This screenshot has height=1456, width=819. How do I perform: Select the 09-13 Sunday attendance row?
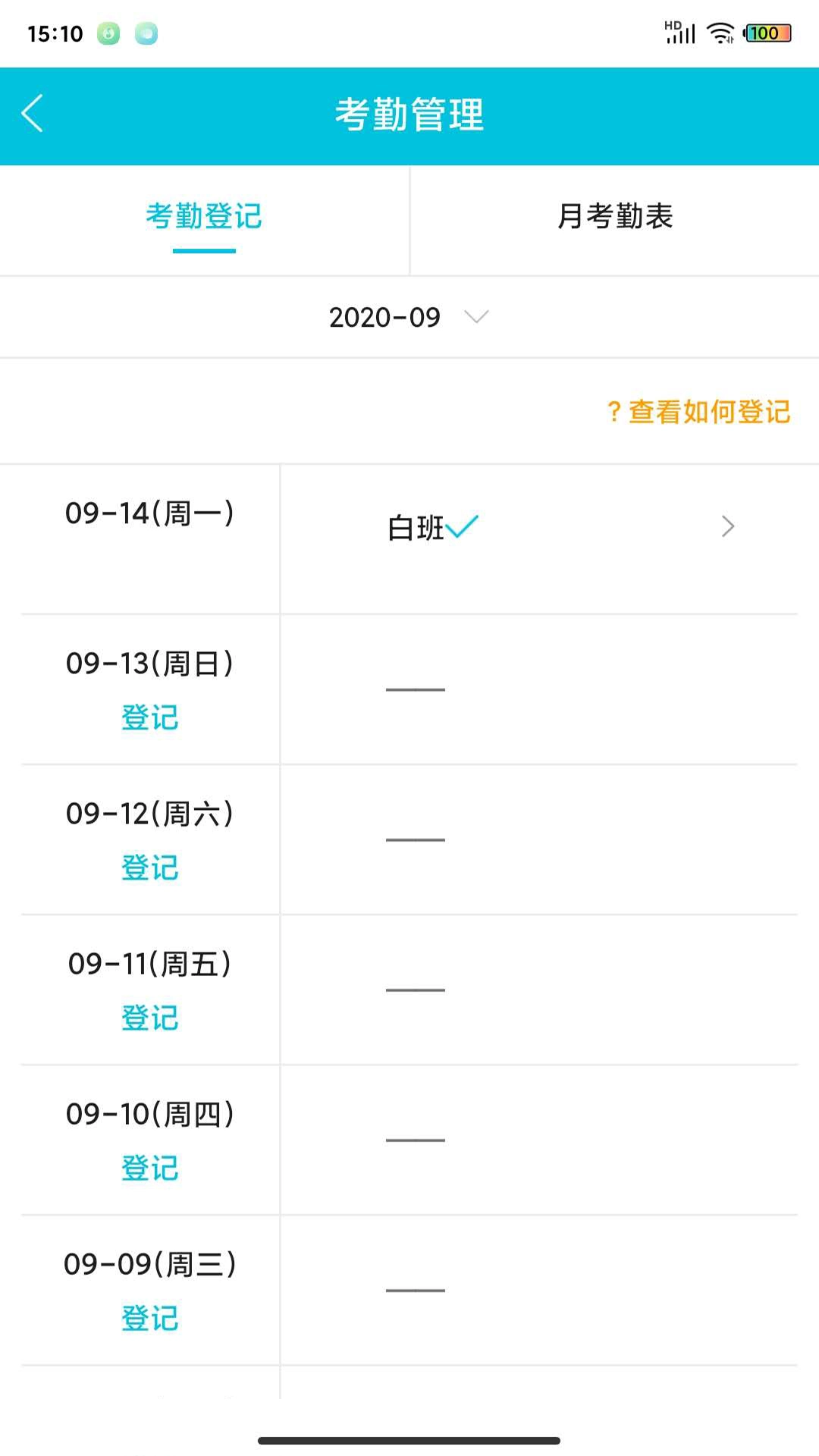pyautogui.click(x=409, y=686)
